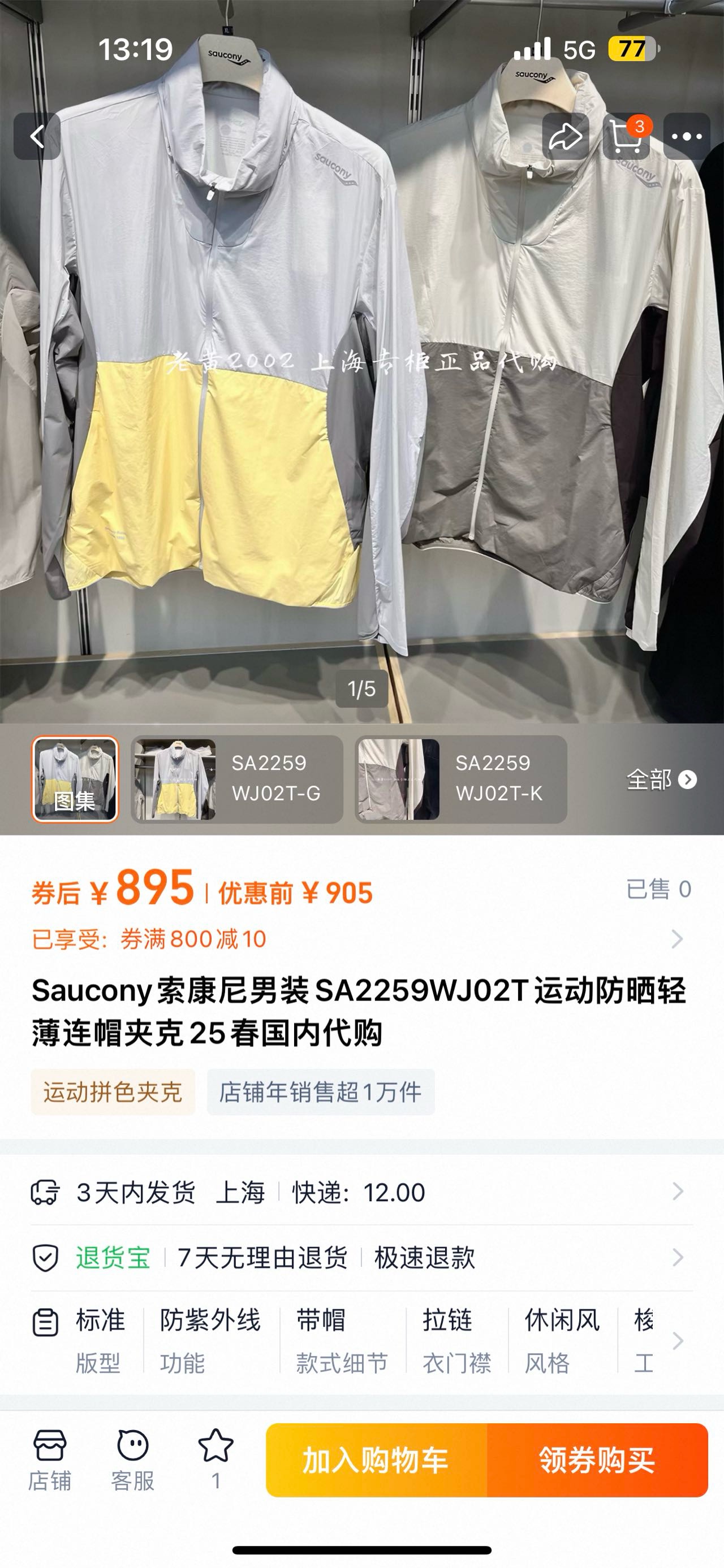Share this Saucony jacket listing
Viewport: 724px width, 1568px height.
(x=565, y=136)
